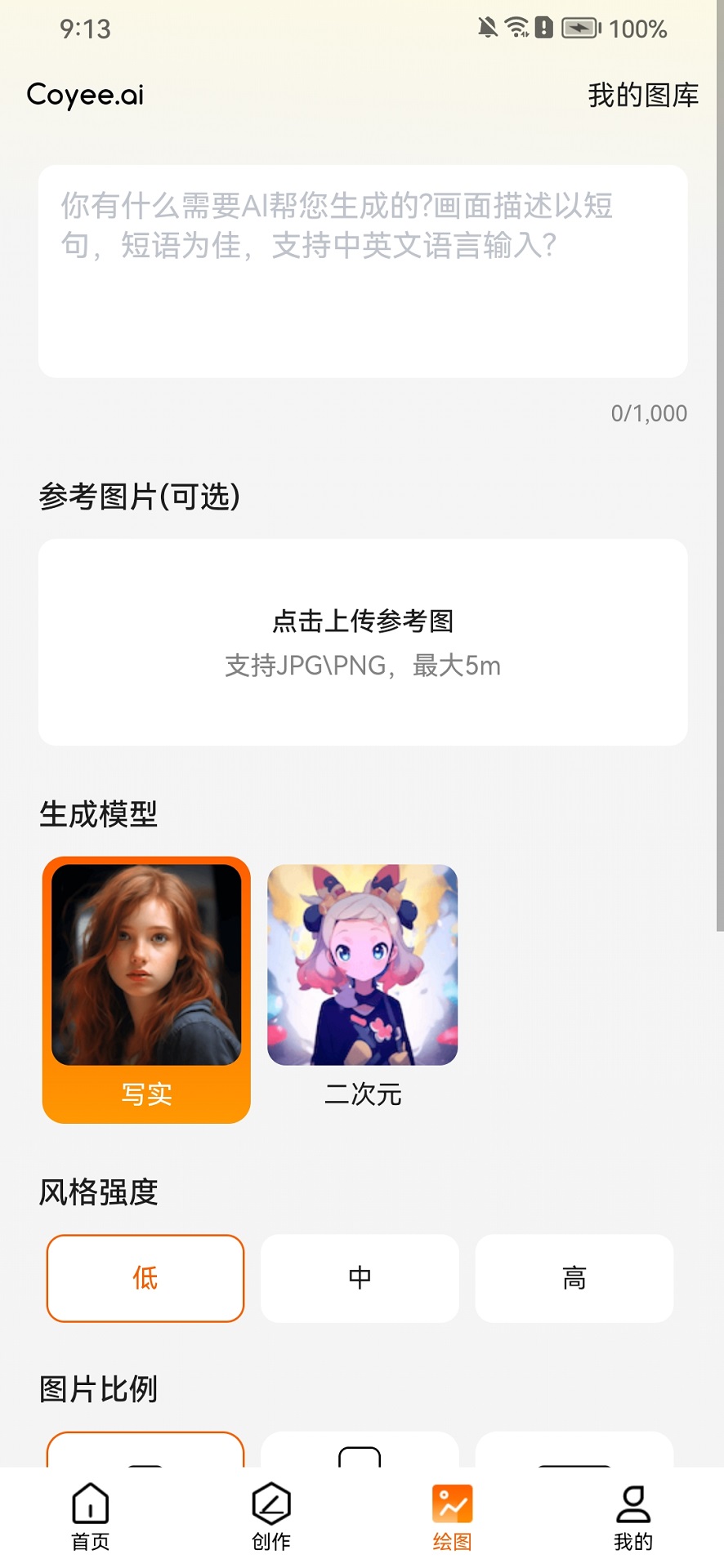724x1568 pixels.
Task: Set style strength to 中
Action: pyautogui.click(x=360, y=1278)
